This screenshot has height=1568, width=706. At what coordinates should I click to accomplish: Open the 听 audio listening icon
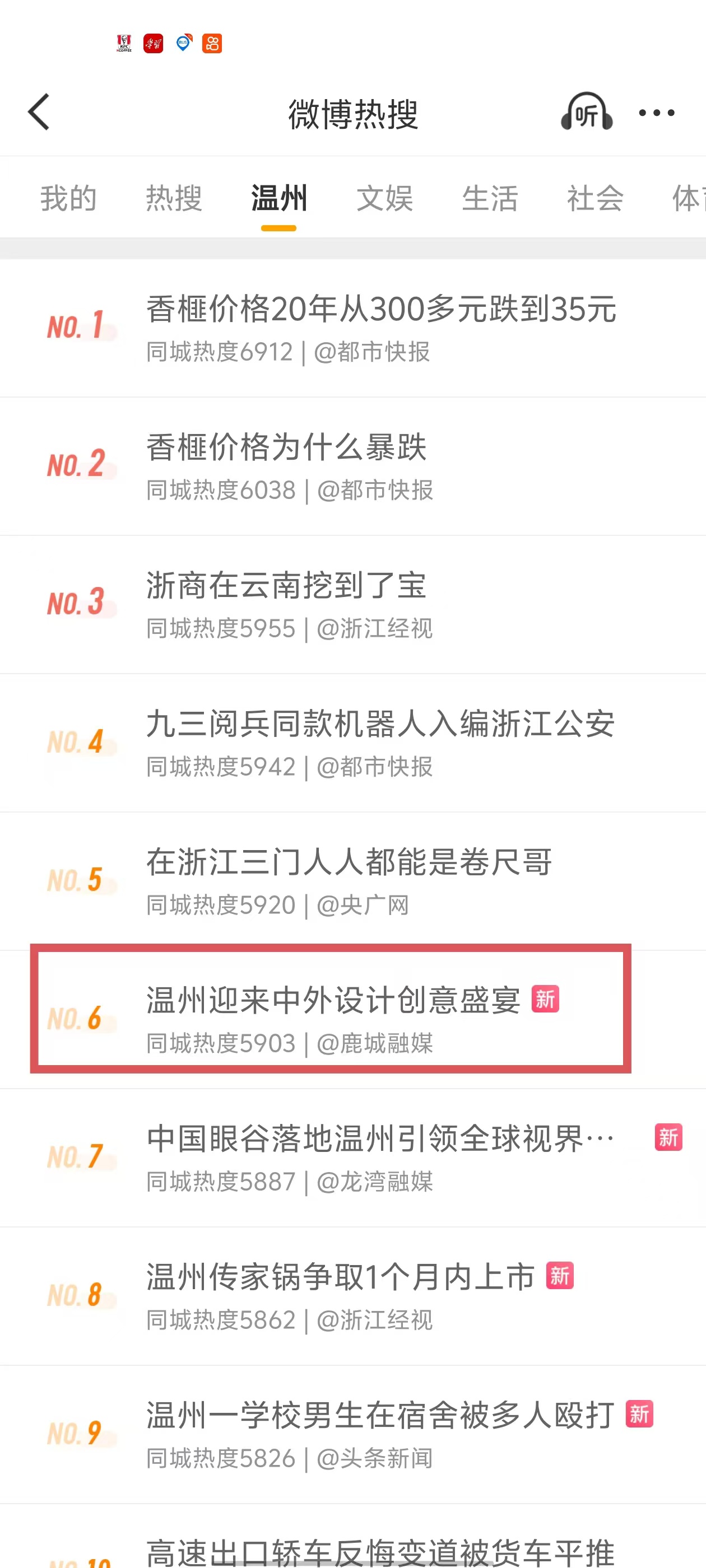586,113
